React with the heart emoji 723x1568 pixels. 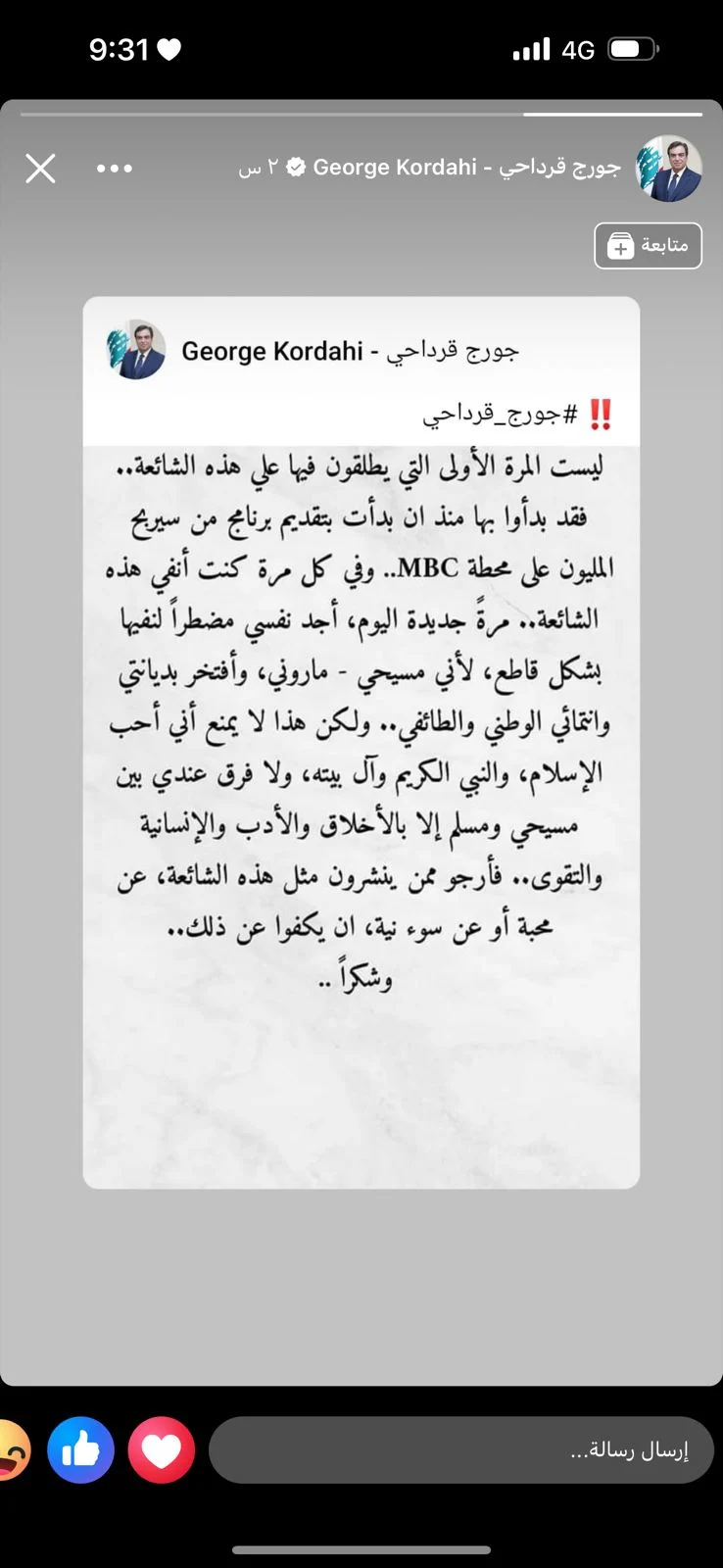162,1450
